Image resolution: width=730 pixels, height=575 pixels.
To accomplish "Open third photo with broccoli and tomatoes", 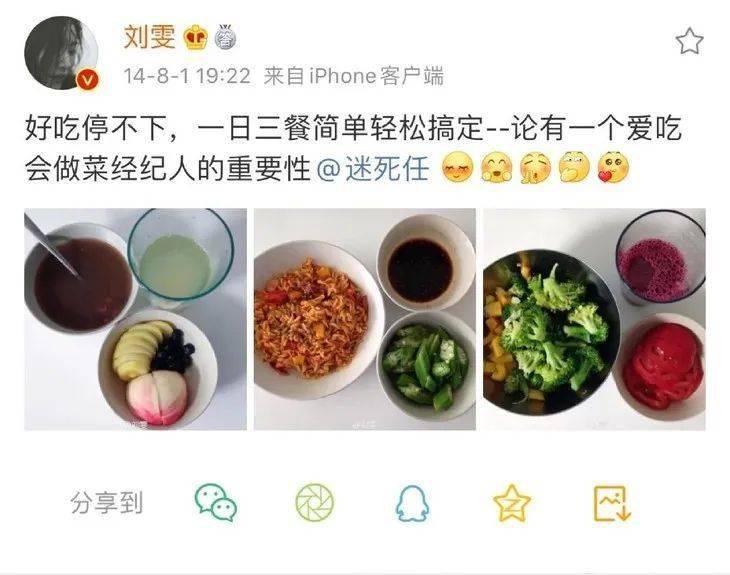I will [594, 319].
